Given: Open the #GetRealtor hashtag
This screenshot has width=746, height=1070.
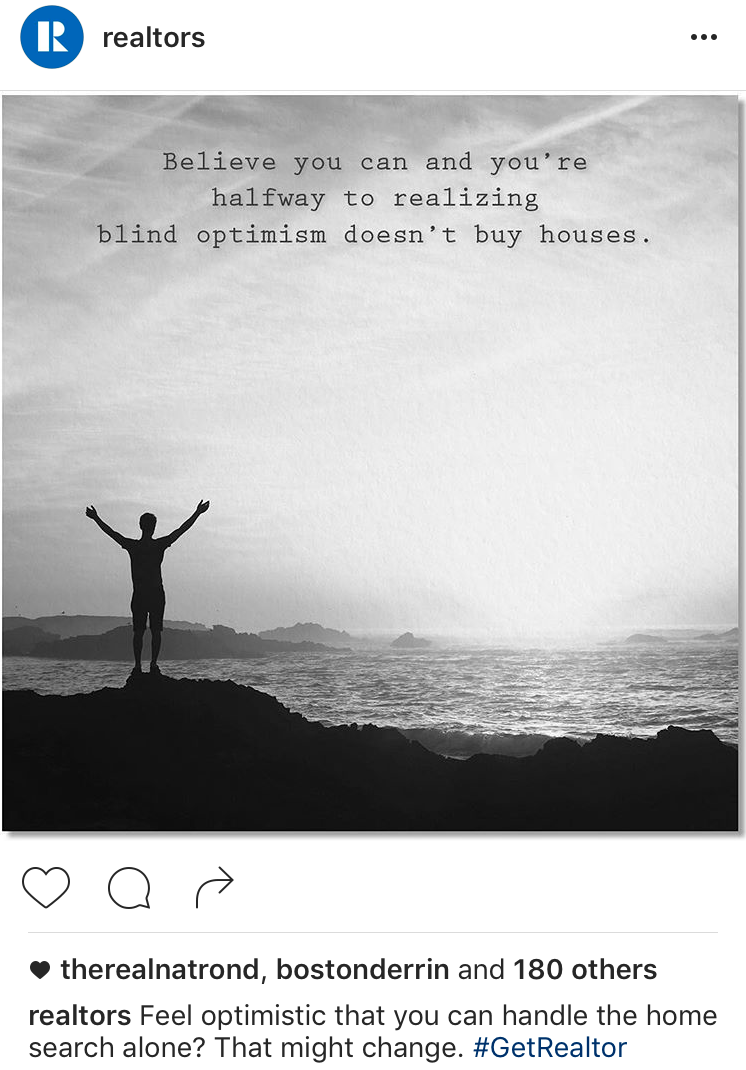Looking at the screenshot, I should 549,1047.
